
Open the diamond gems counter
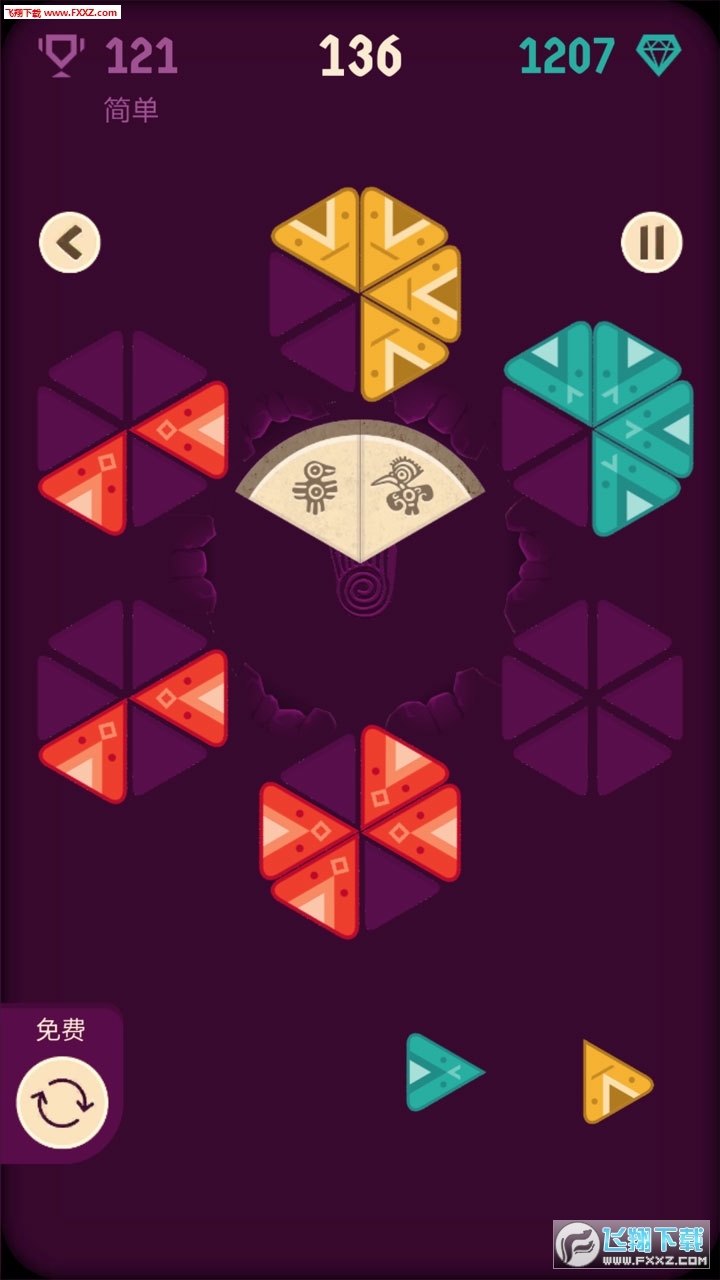[x=600, y=56]
